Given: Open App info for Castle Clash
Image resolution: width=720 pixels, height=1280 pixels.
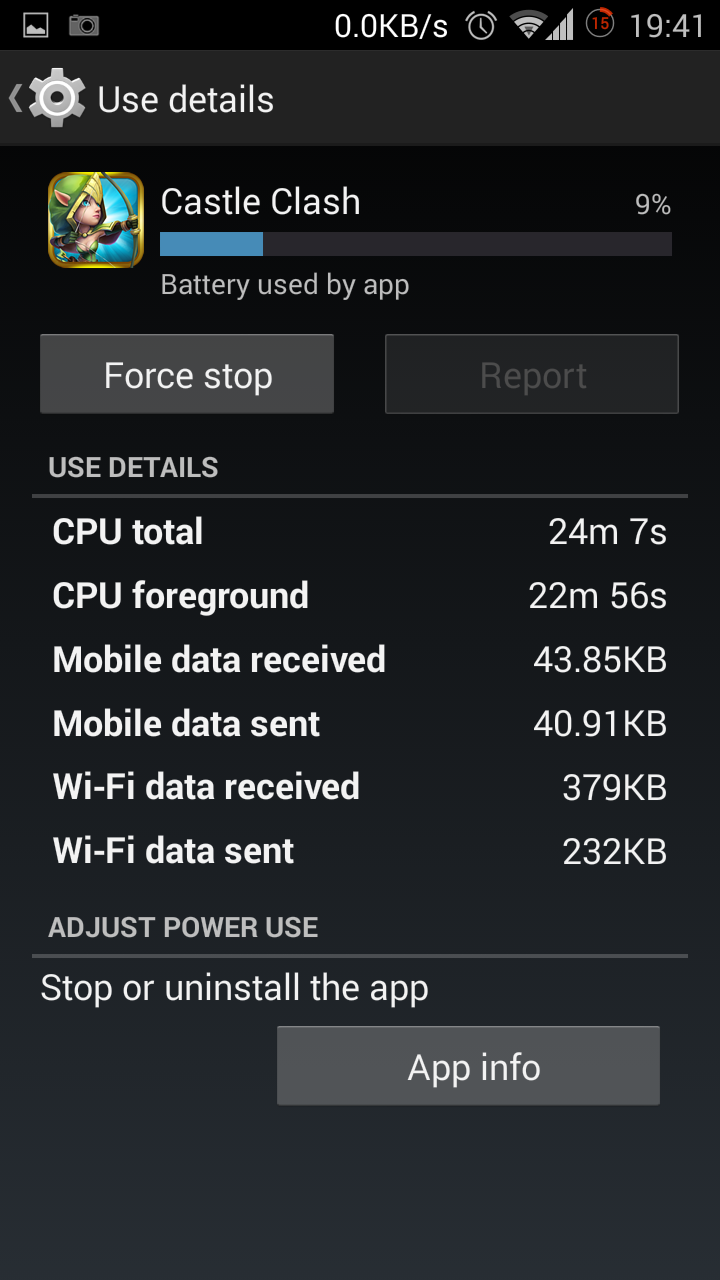Looking at the screenshot, I should coord(468,1066).
